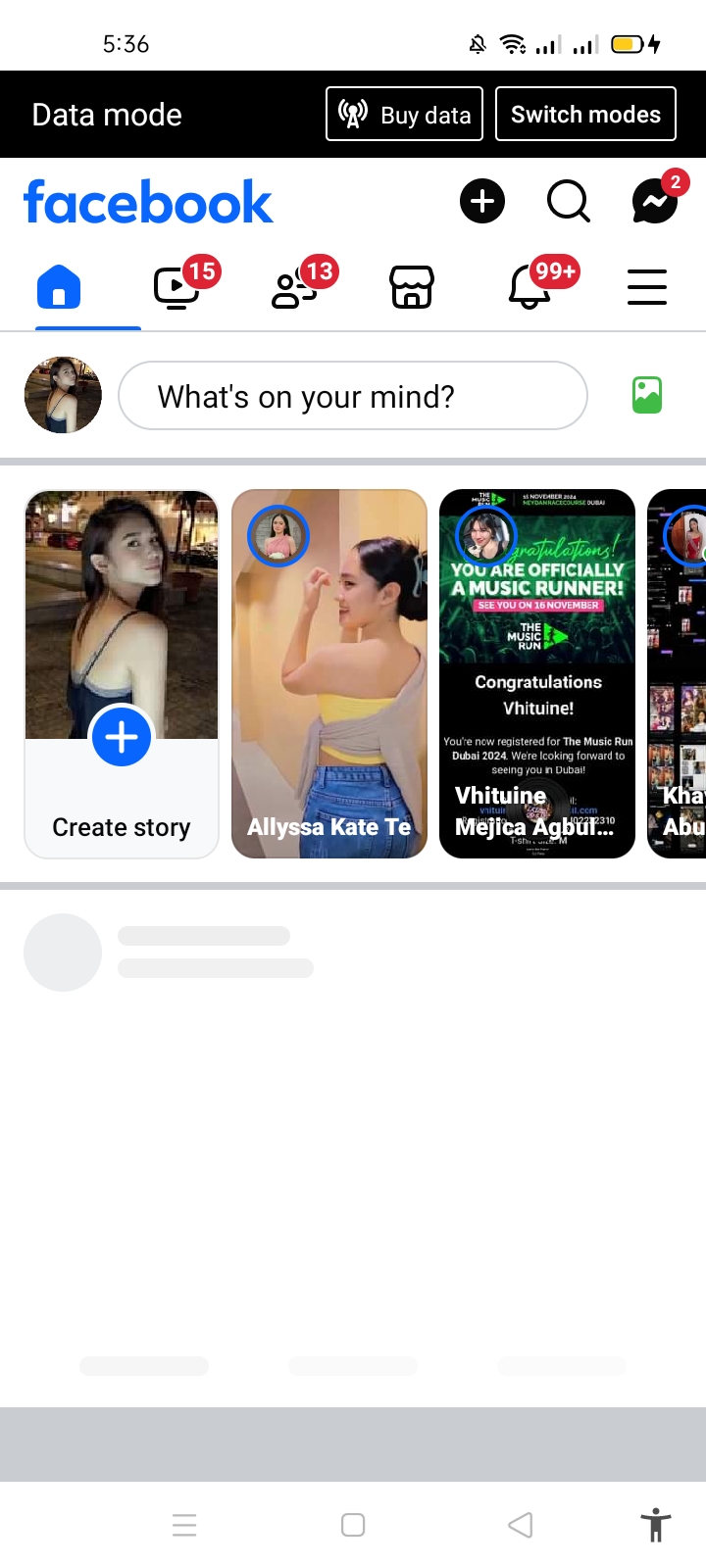Viewport: 706px width, 1568px height.
Task: Open your profile picture
Action: 63,395
